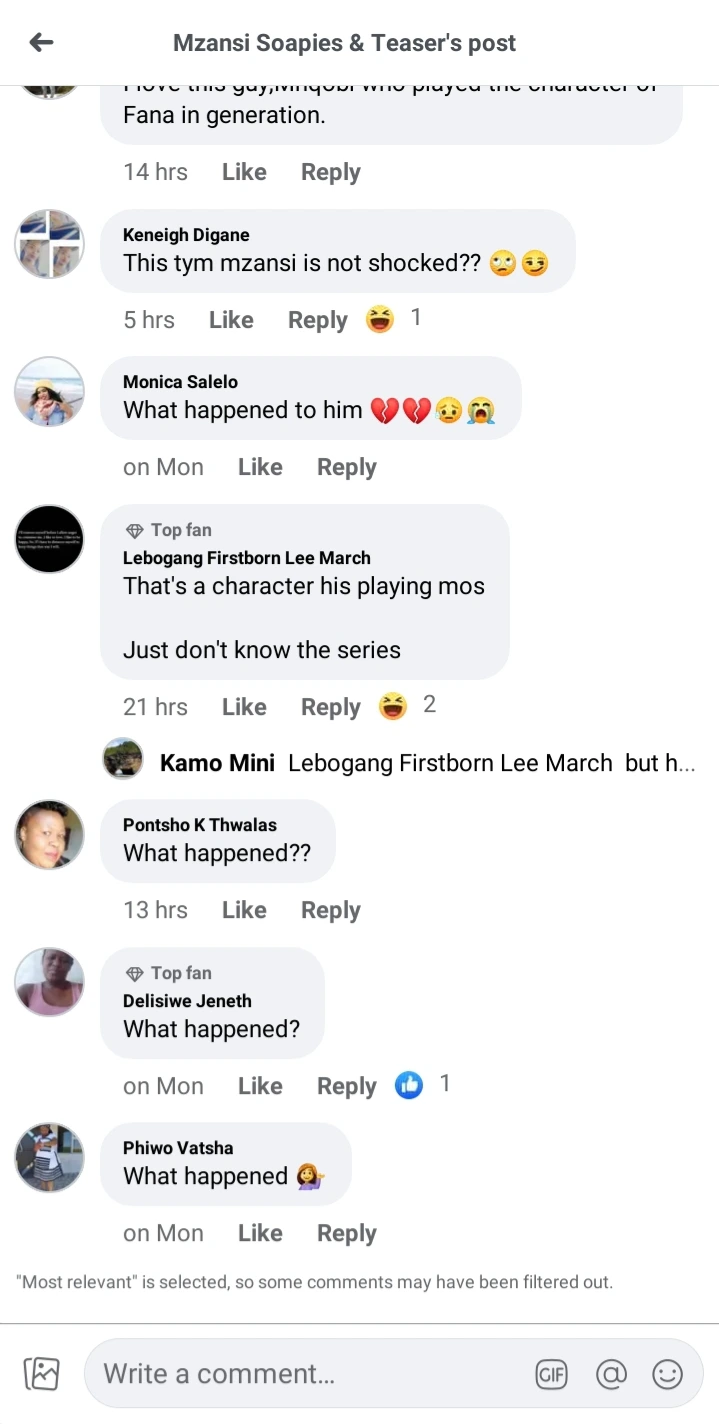Reply to Lebogang Firstborn Lee March's comment
This screenshot has height=1424, width=719.
point(330,707)
